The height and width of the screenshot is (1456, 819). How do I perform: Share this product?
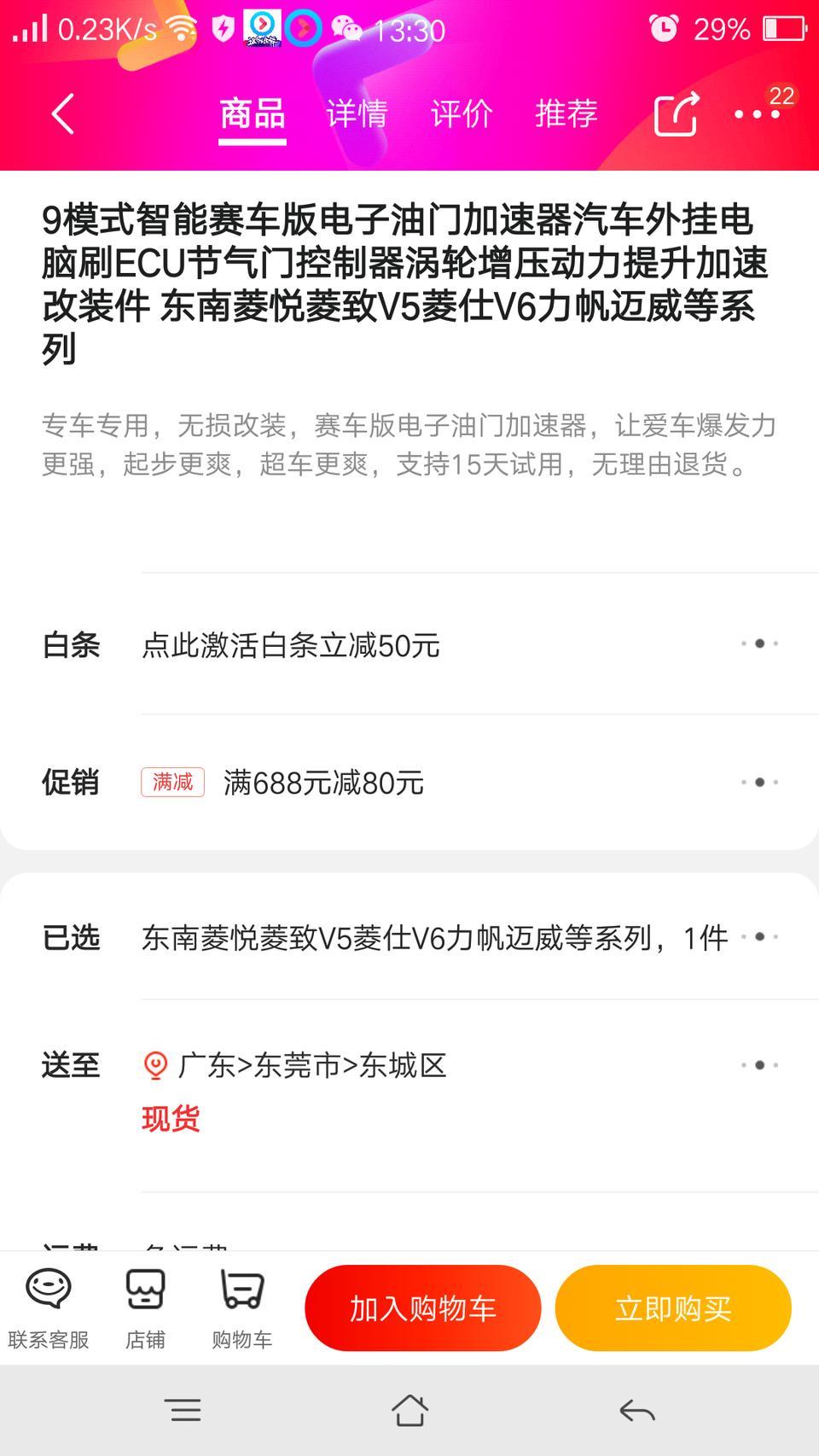[x=677, y=114]
